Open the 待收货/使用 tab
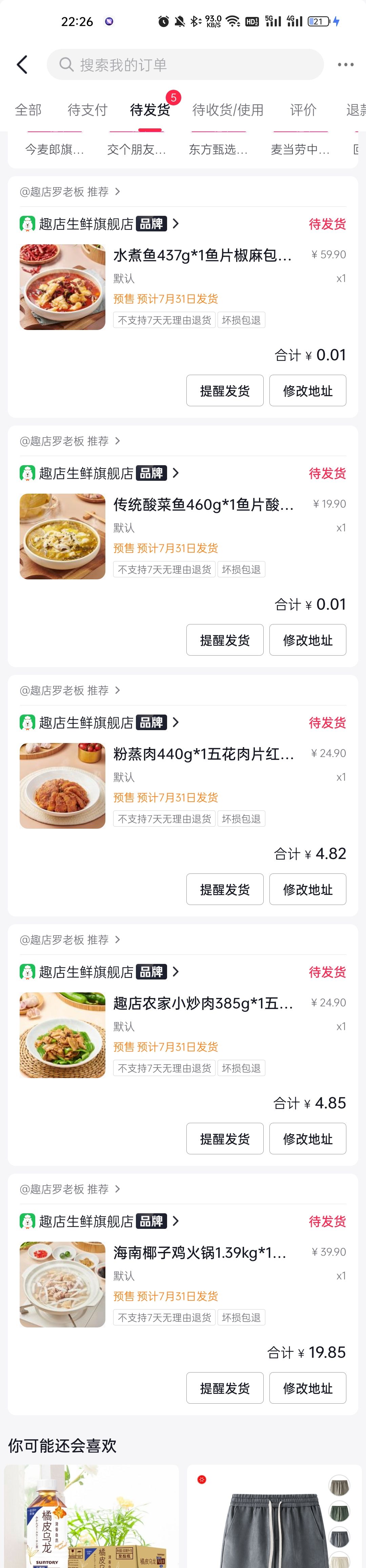 click(x=228, y=109)
